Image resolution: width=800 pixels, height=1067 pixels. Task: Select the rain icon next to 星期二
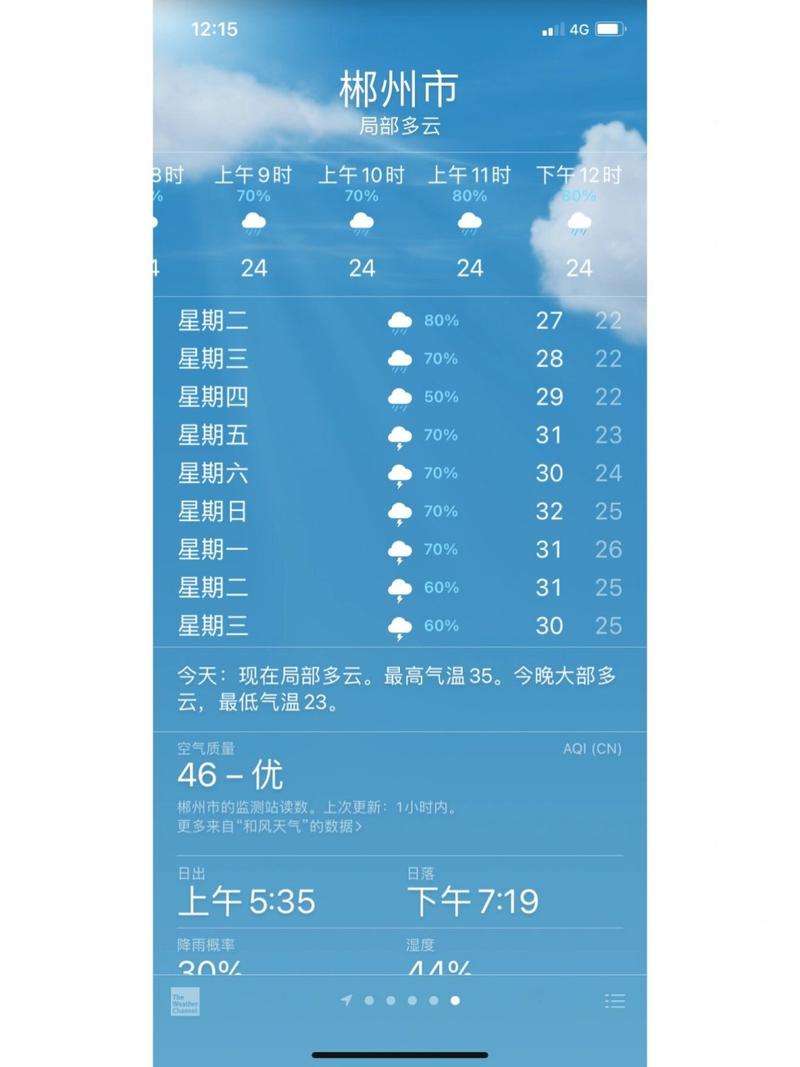tap(401, 321)
